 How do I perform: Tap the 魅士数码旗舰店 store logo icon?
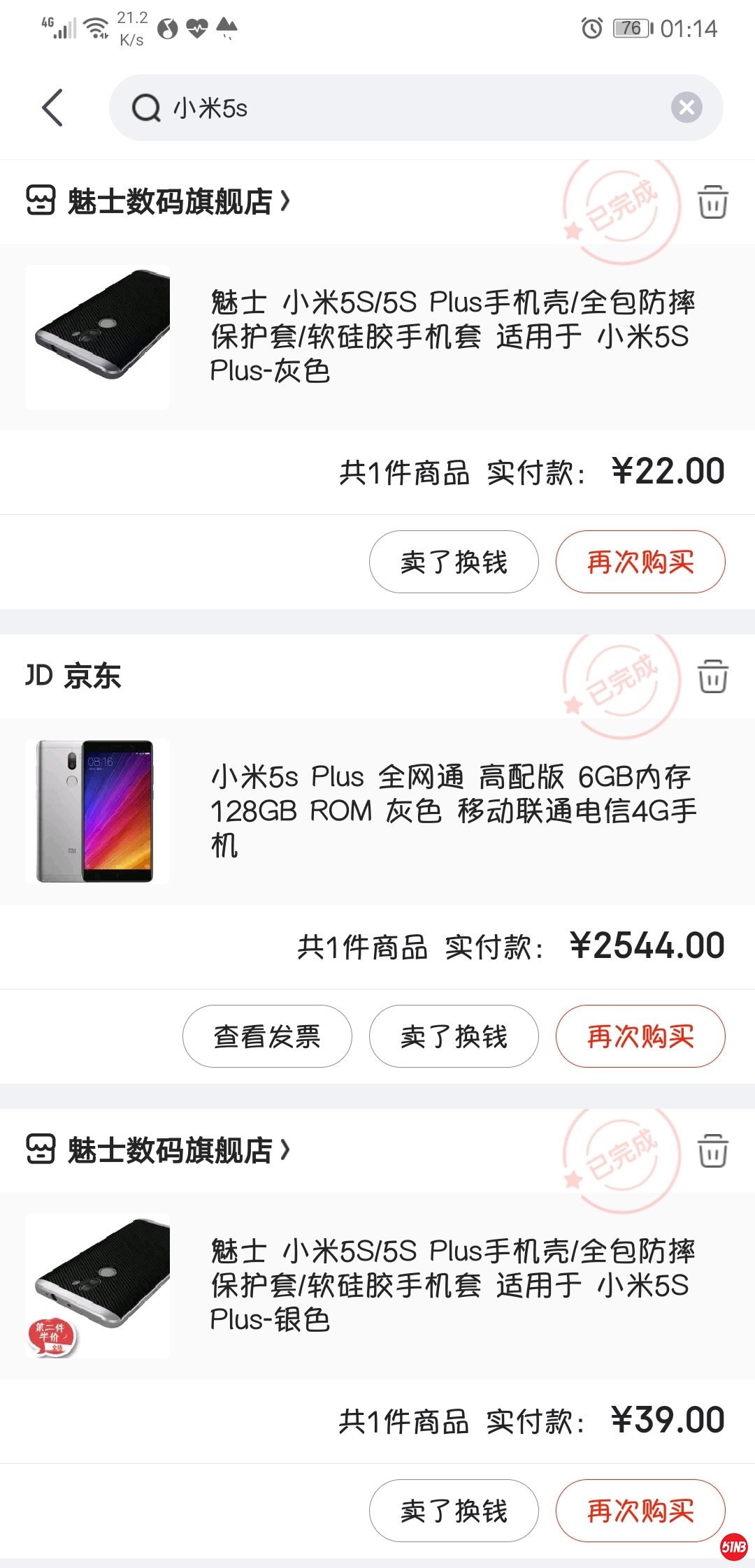coord(41,201)
